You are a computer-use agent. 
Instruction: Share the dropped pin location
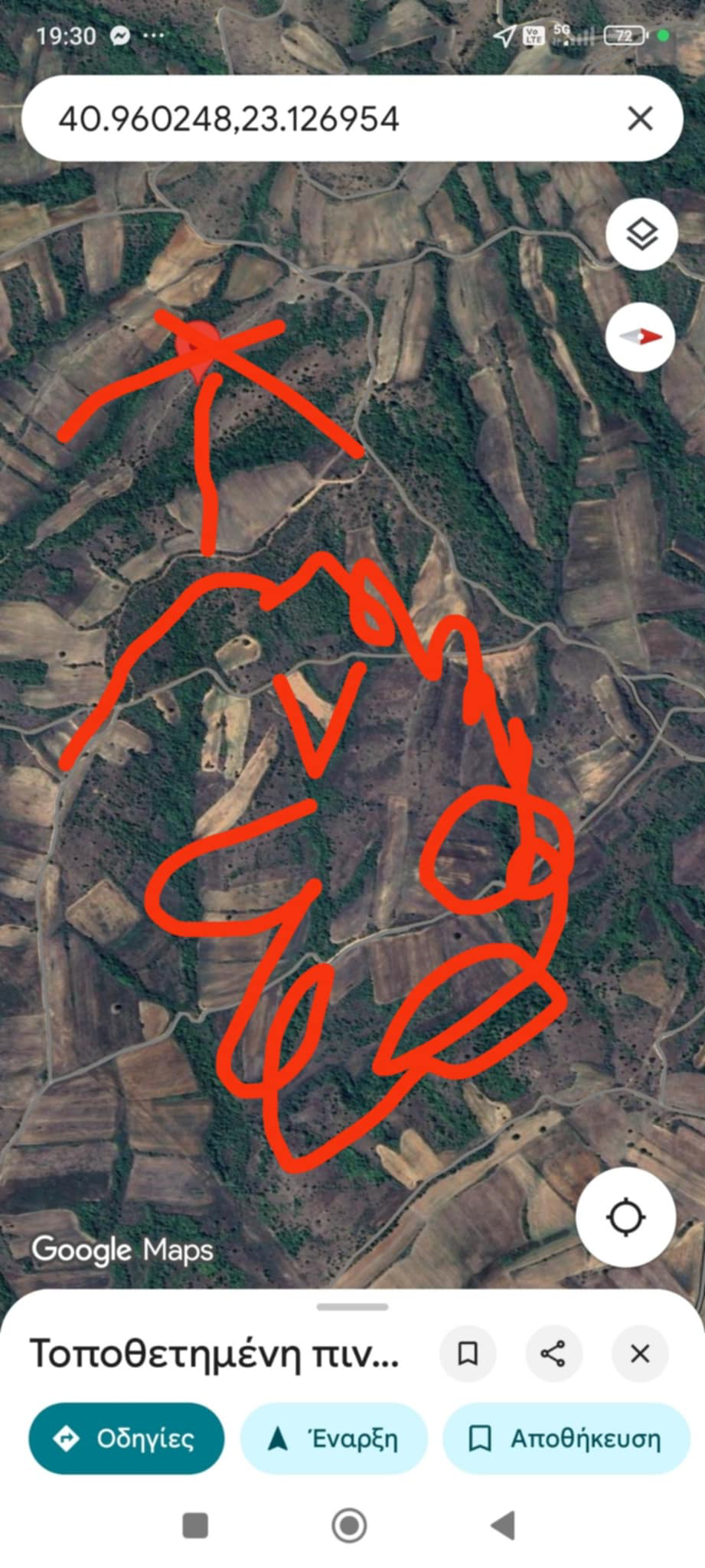553,1354
